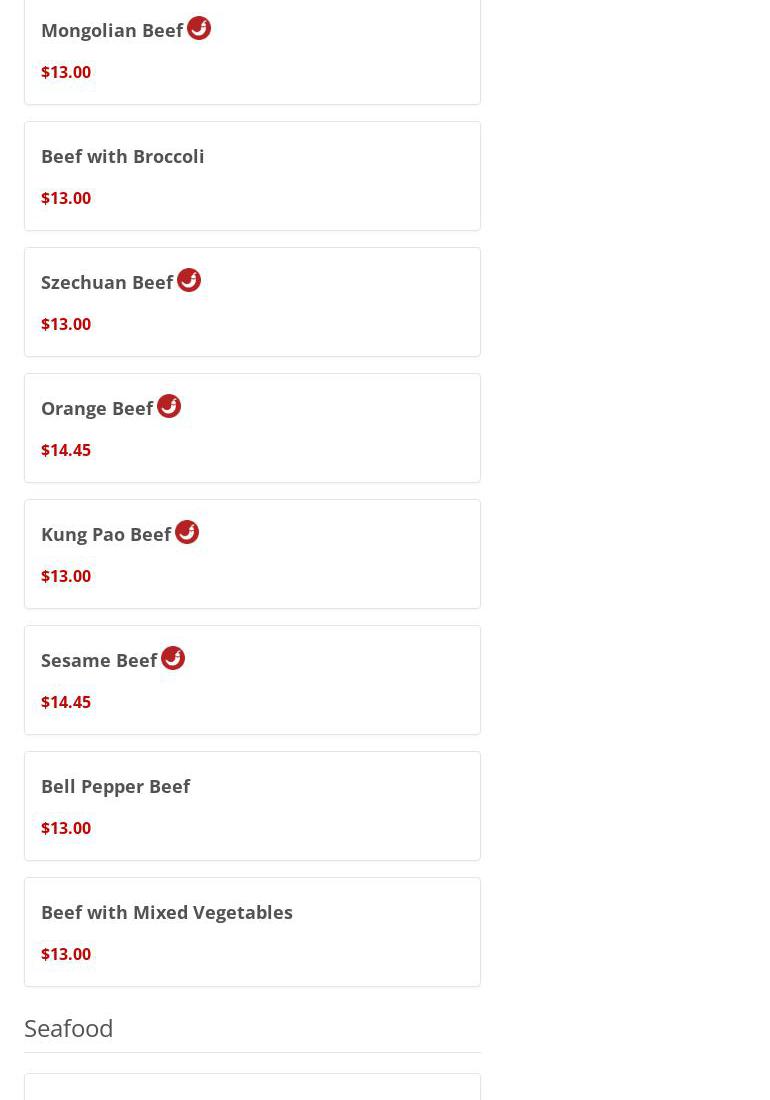
Task: Choose Beef with Mixed Vegetables
Action: [x=166, y=913]
